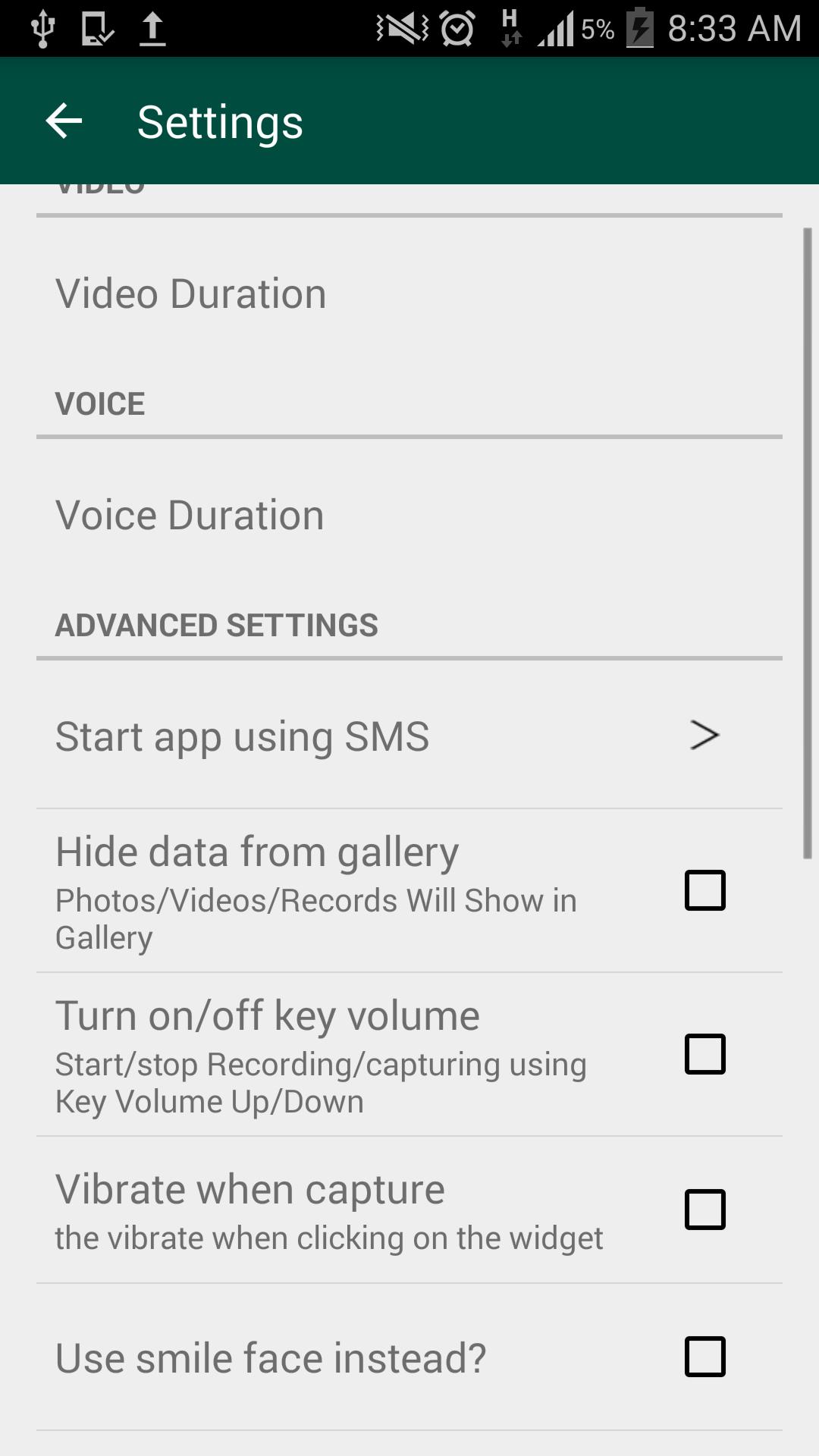Expand Start app using SMS via its chevron
The width and height of the screenshot is (819, 1456).
pyautogui.click(x=704, y=734)
